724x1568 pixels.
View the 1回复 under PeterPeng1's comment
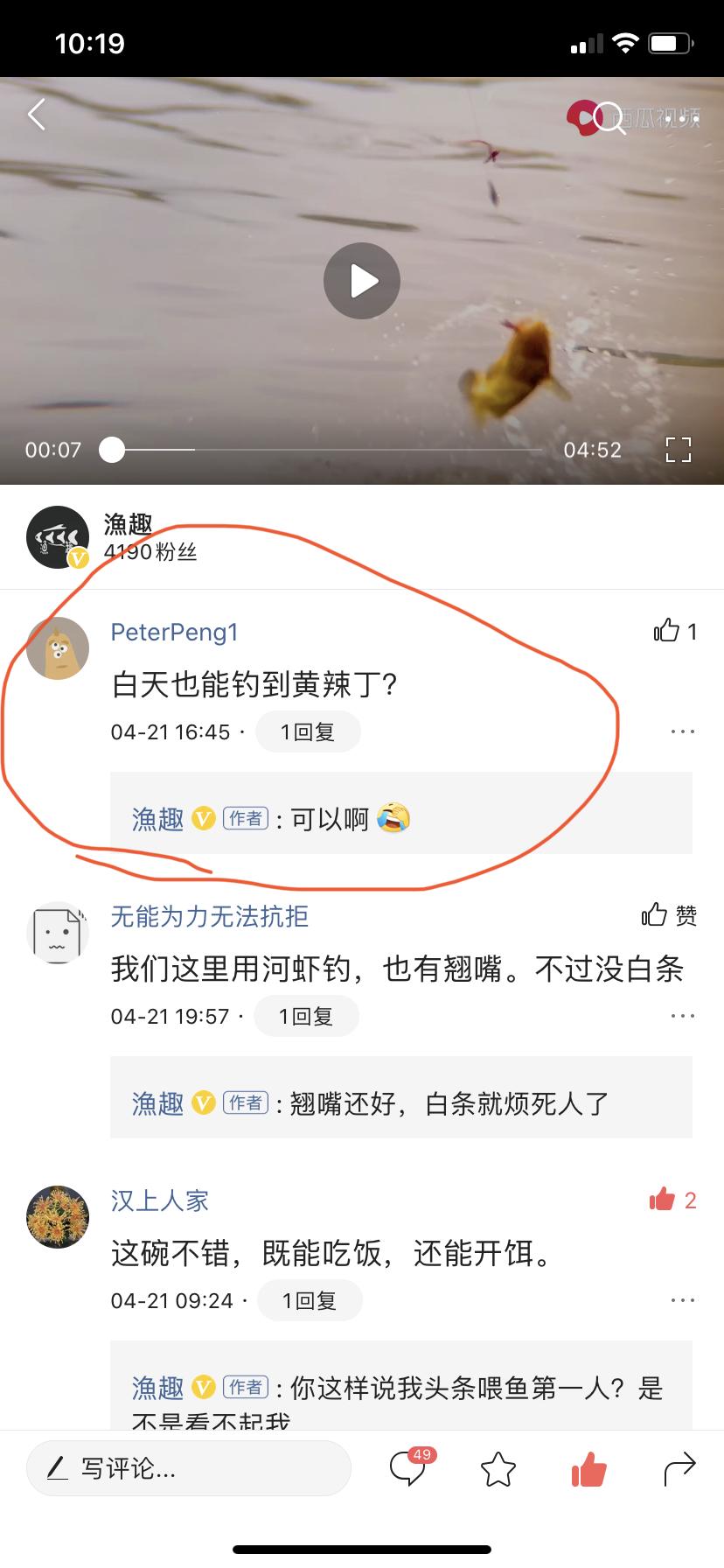tap(308, 732)
